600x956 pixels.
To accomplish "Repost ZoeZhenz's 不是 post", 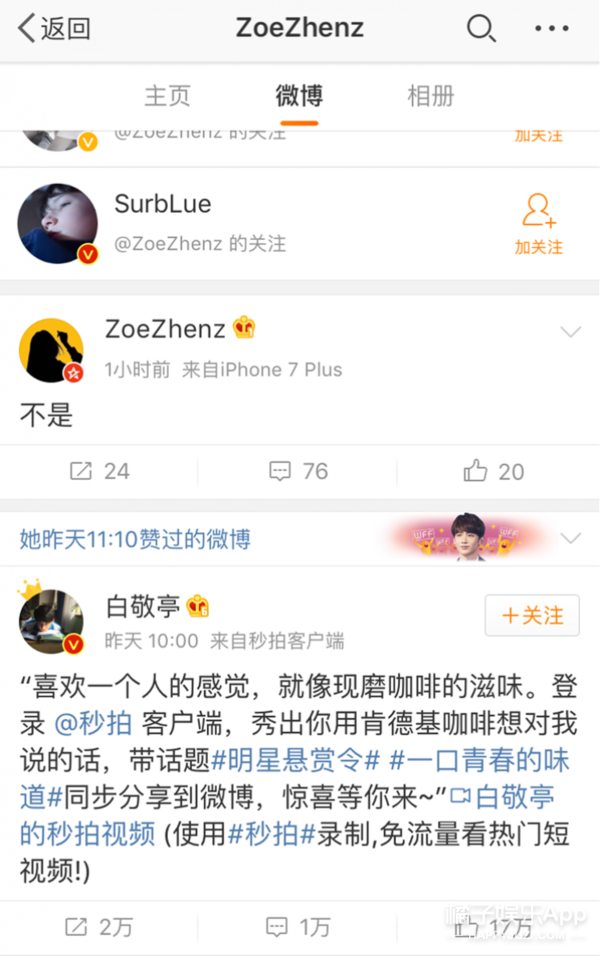I will coord(100,471).
